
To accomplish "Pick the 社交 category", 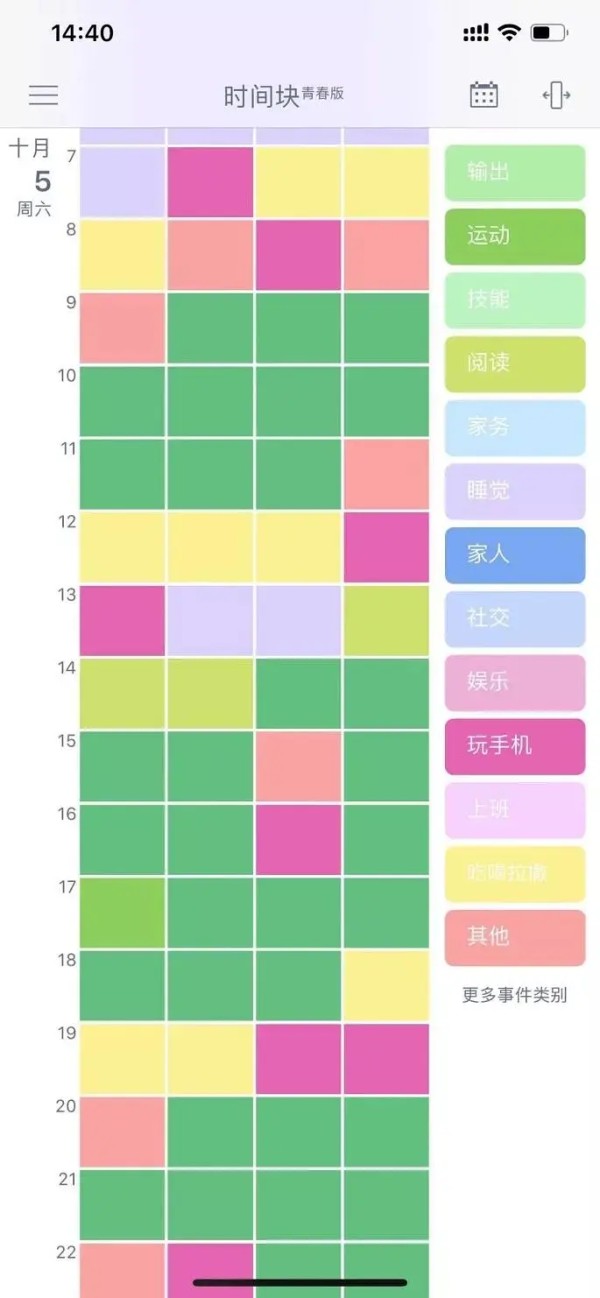I will tap(515, 618).
